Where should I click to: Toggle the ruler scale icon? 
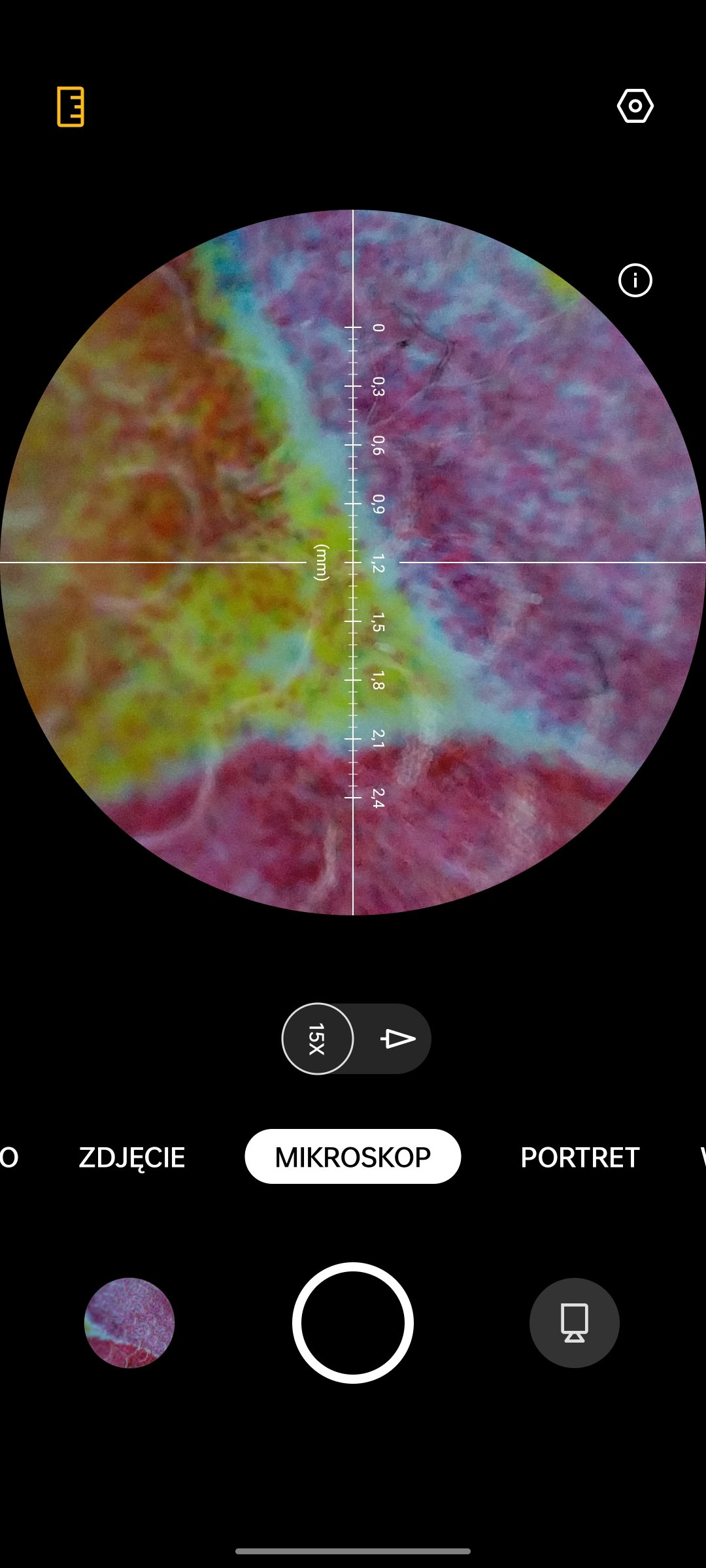pos(71,106)
